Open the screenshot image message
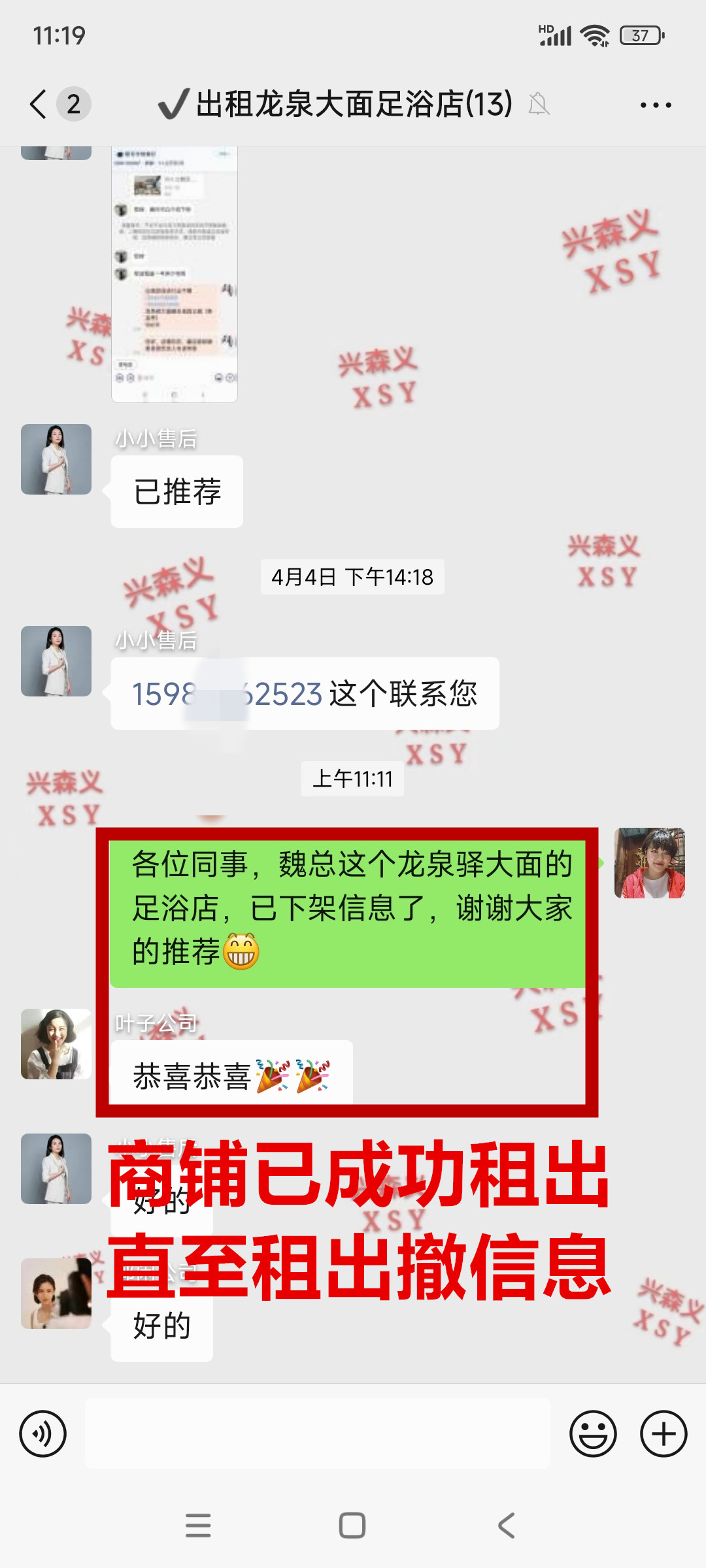Screen dimensions: 706x1568 (175, 274)
